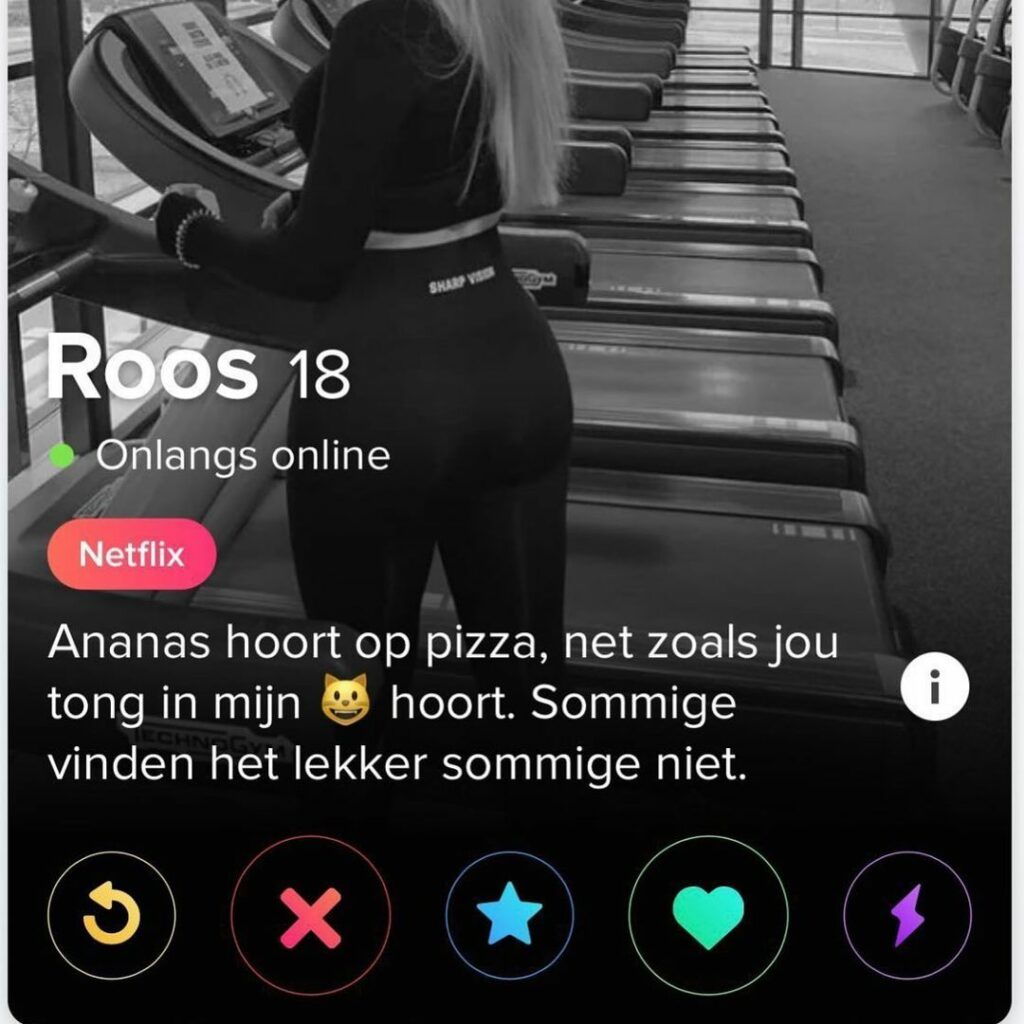Send a Super Like with the blue star
The height and width of the screenshot is (1024, 1024).
509,915
